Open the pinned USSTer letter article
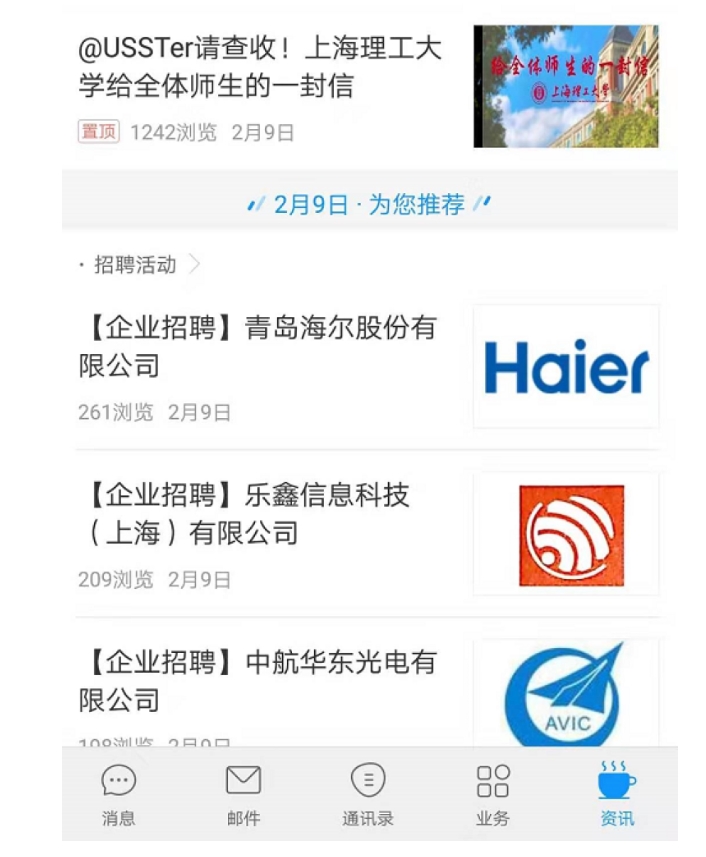This screenshot has width=706, height=857. click(260, 67)
